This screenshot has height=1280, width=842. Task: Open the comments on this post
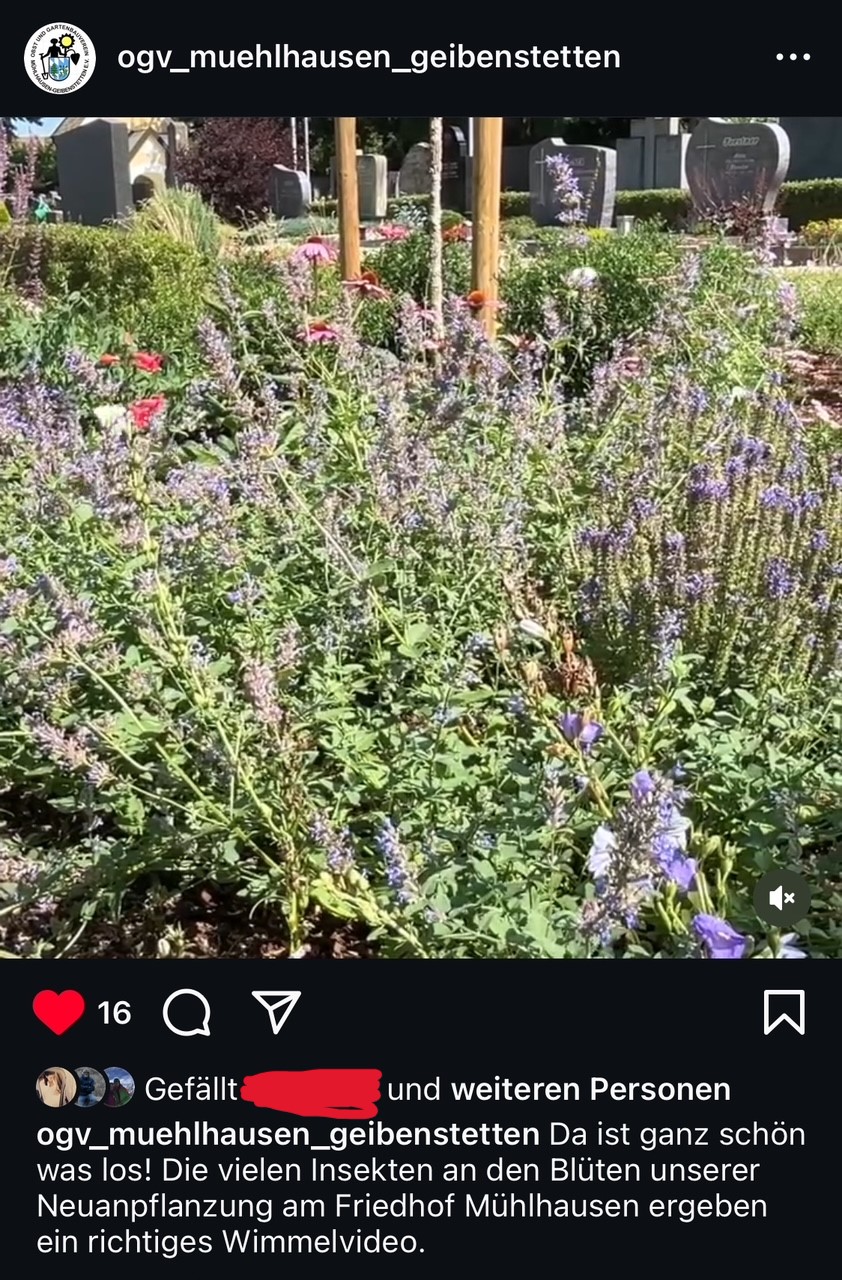click(187, 1012)
